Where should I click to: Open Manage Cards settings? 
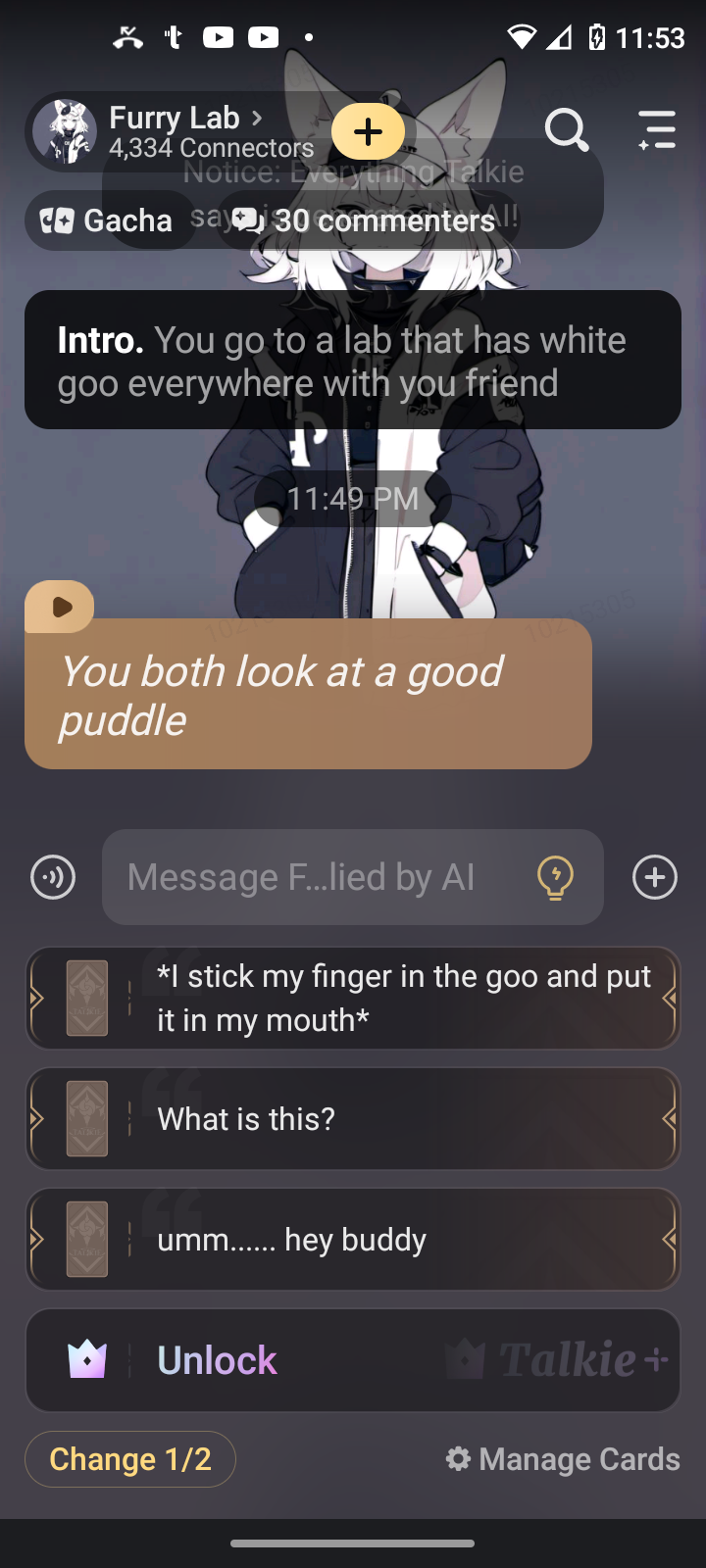tap(563, 1459)
